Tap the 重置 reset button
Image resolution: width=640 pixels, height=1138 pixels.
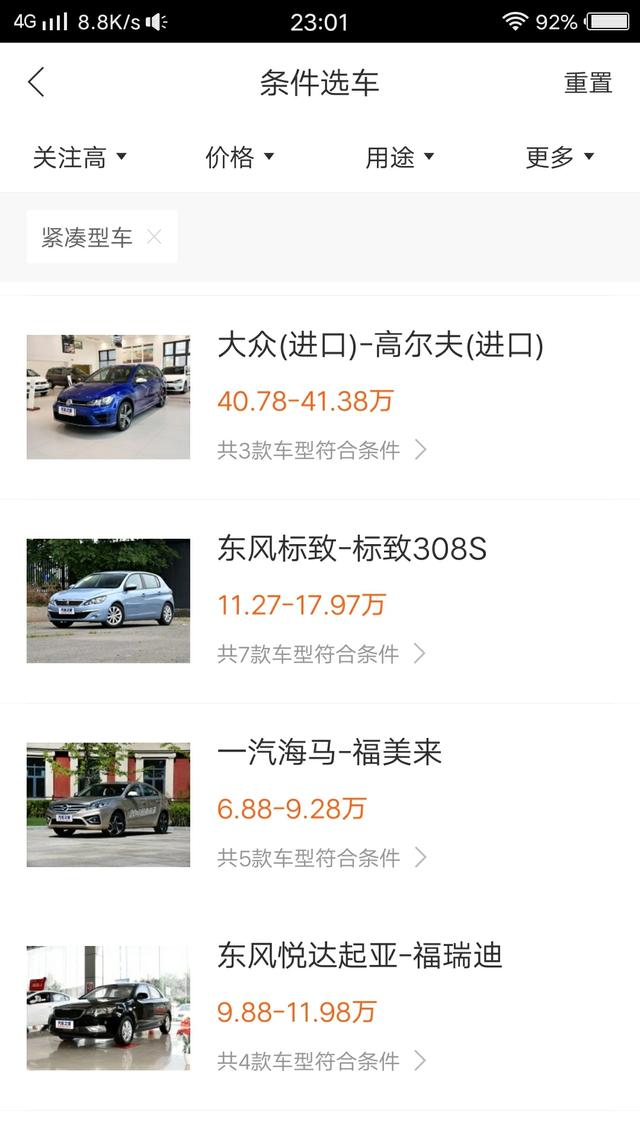587,83
